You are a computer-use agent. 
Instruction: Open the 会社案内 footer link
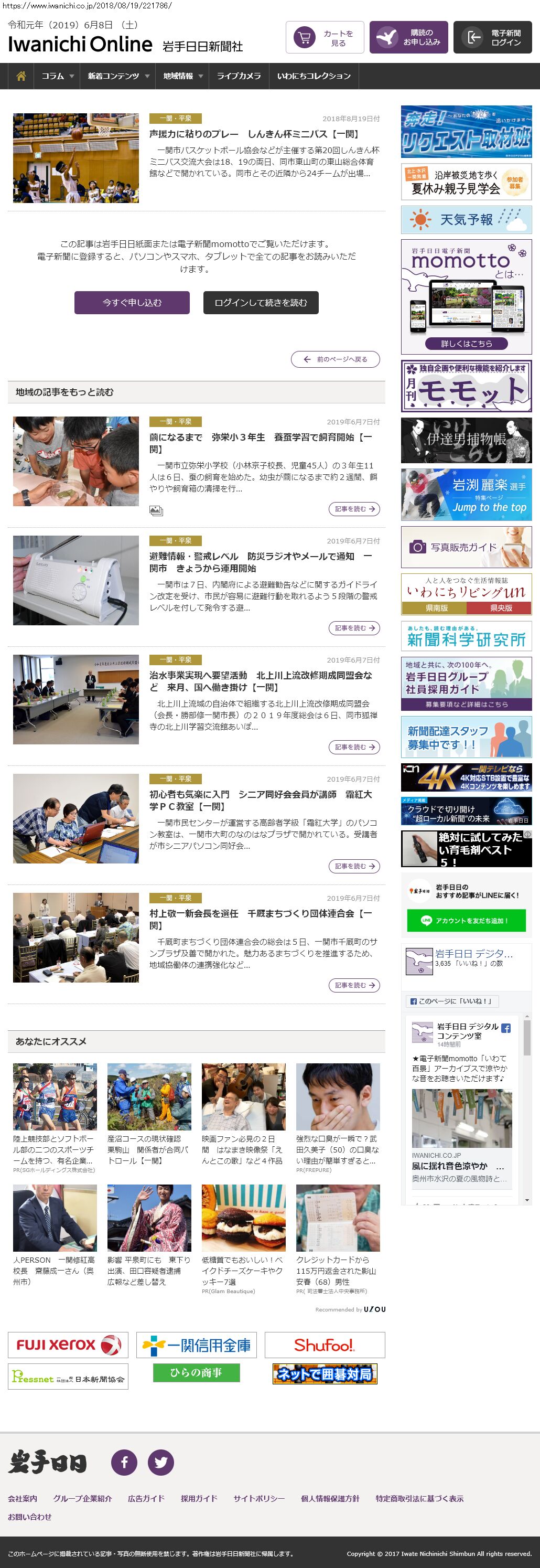pyautogui.click(x=23, y=1498)
